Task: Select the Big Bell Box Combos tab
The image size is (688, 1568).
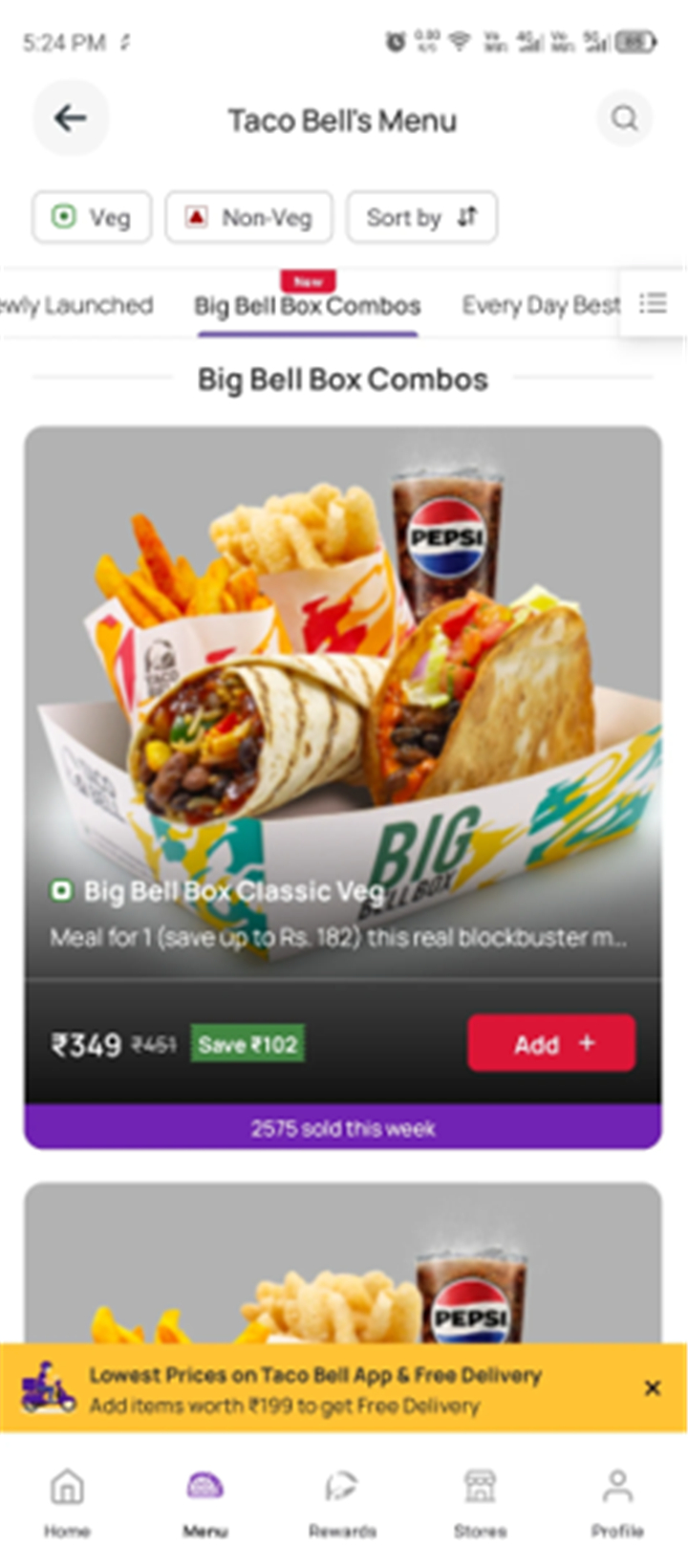Action: tap(308, 306)
